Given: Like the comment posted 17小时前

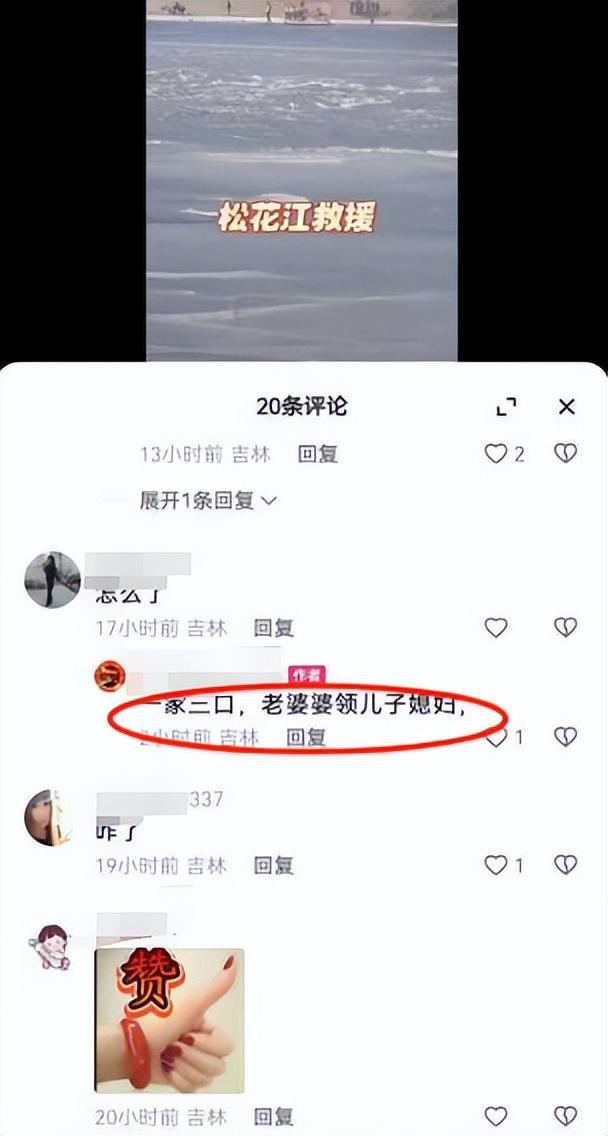Looking at the screenshot, I should [496, 627].
